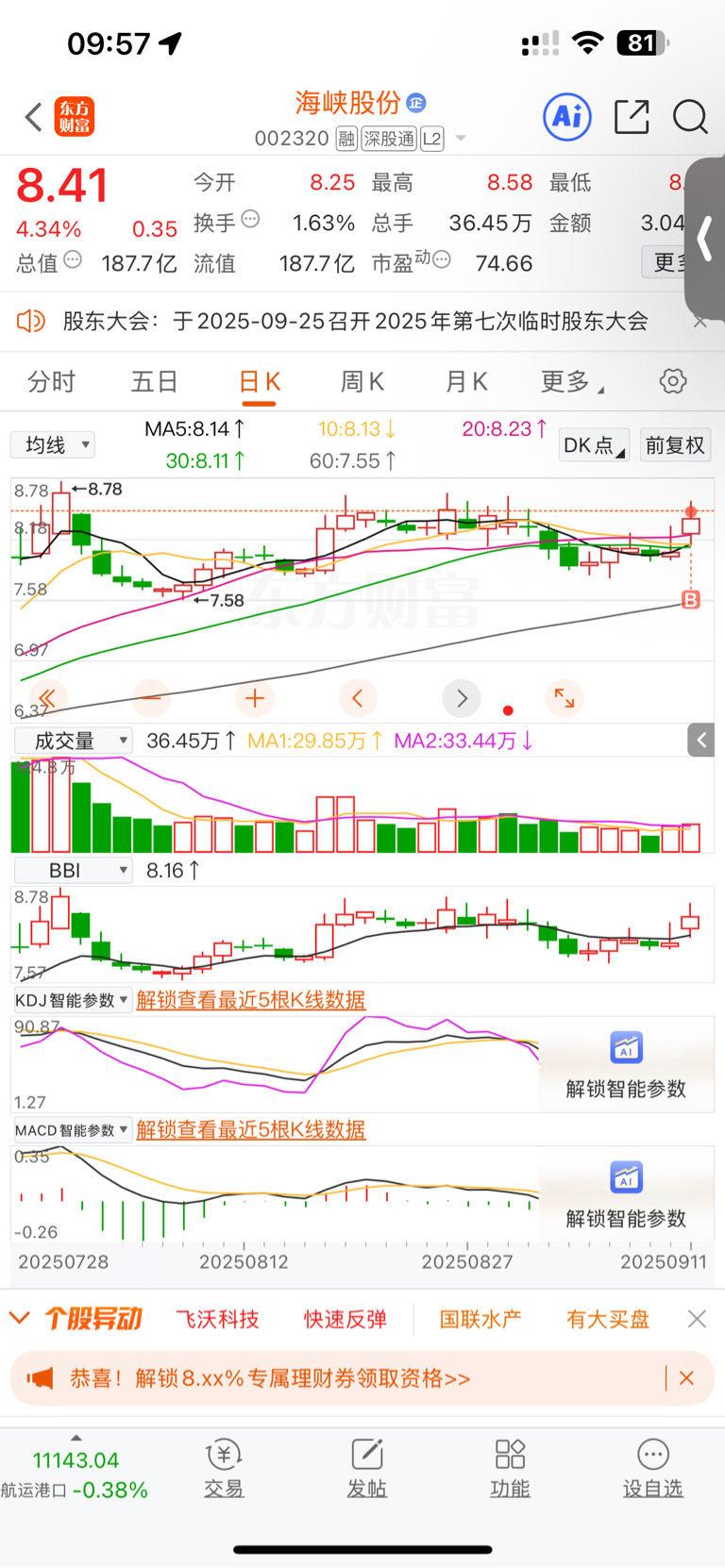Open the 交易 trading button
This screenshot has width=725, height=1568.
pos(224,1470)
